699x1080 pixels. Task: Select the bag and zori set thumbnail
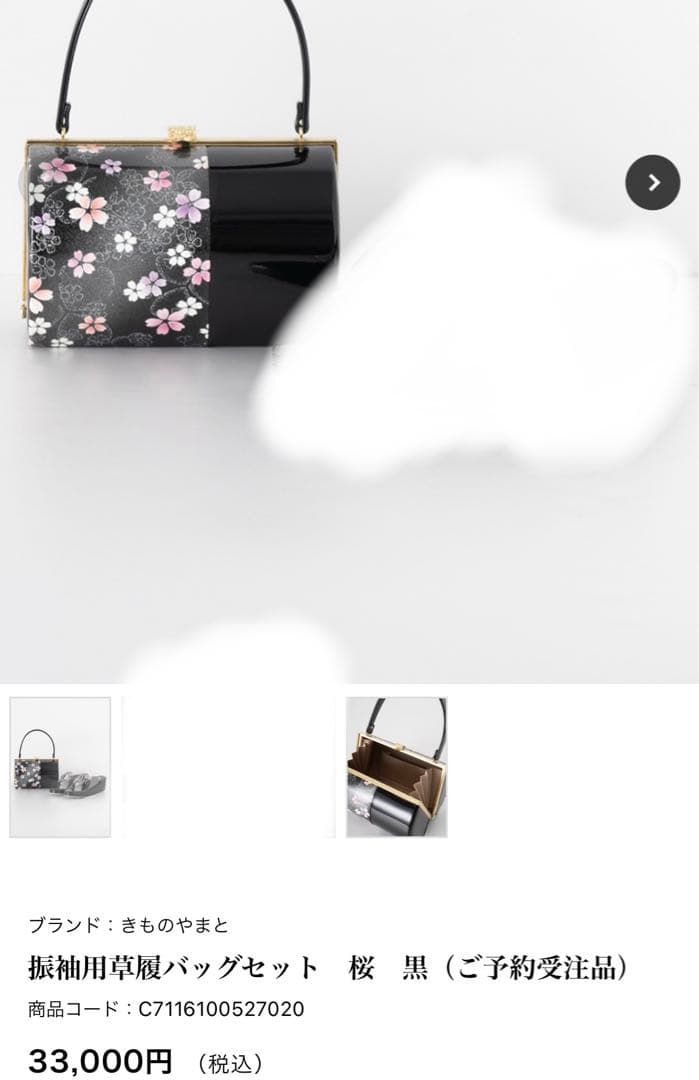60,767
